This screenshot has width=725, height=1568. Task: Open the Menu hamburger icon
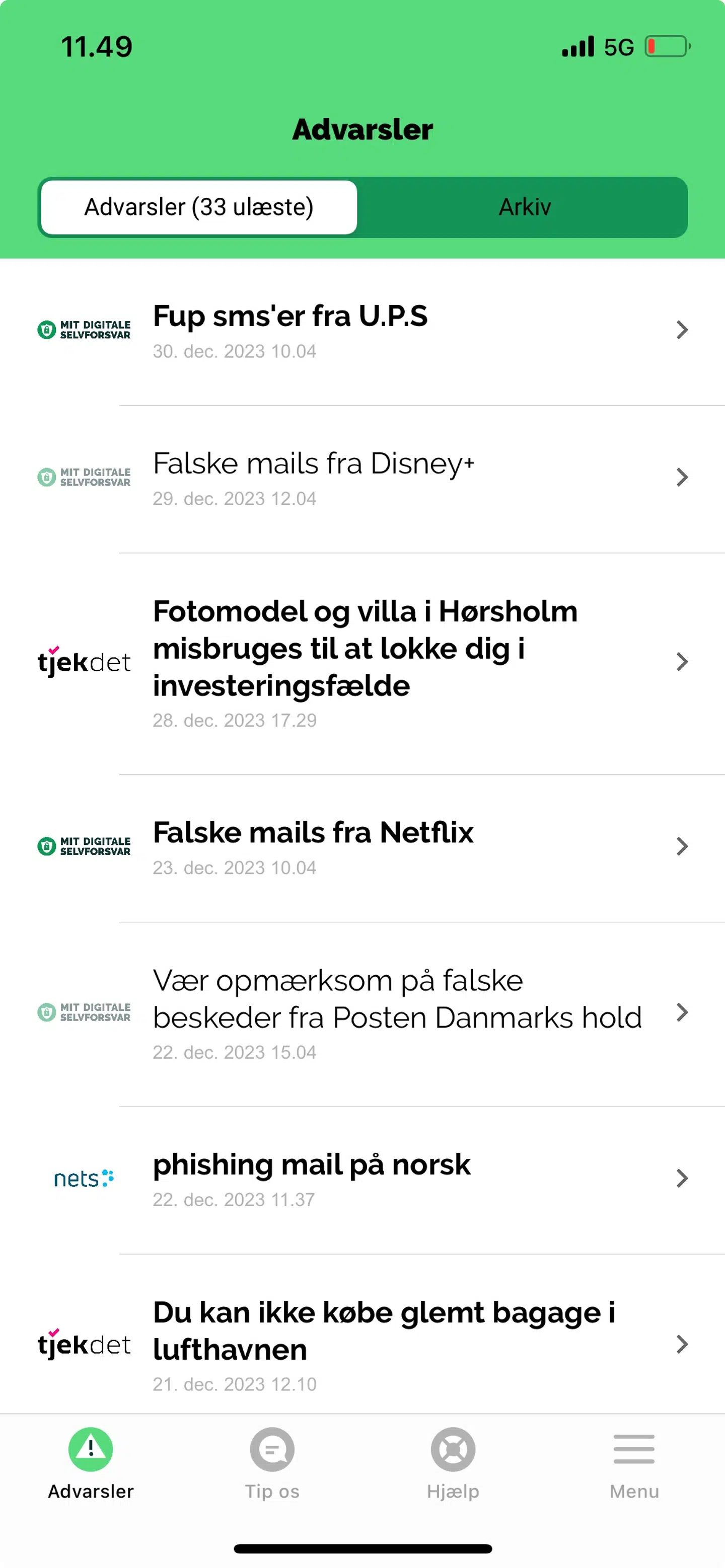(633, 1449)
